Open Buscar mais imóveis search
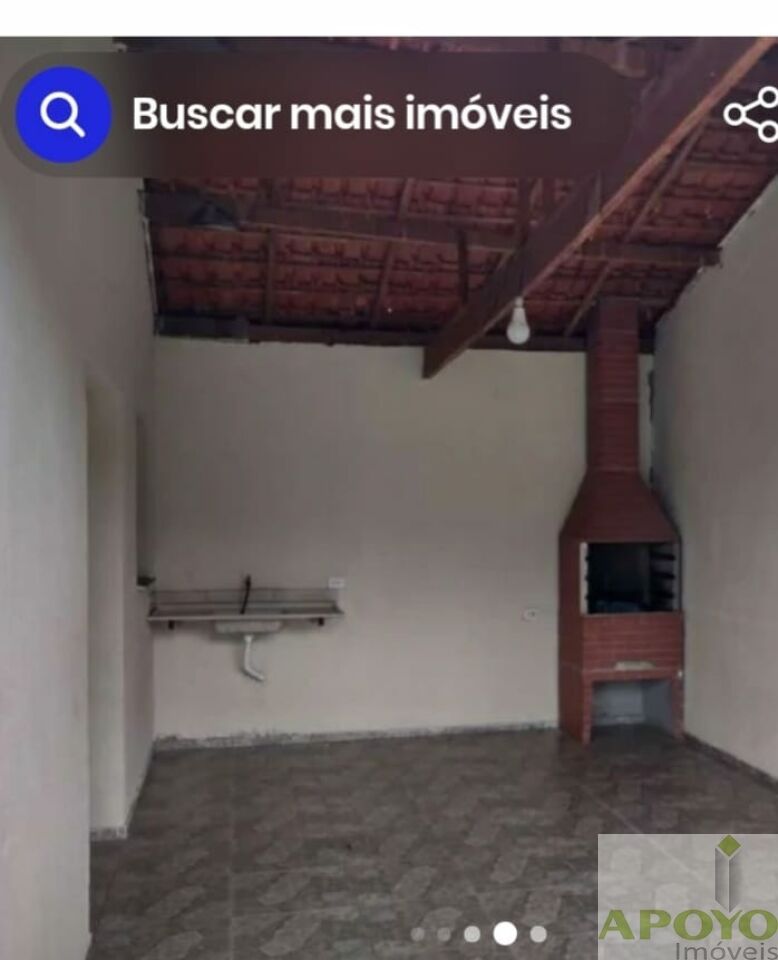The height and width of the screenshot is (960, 778). pyautogui.click(x=351, y=114)
